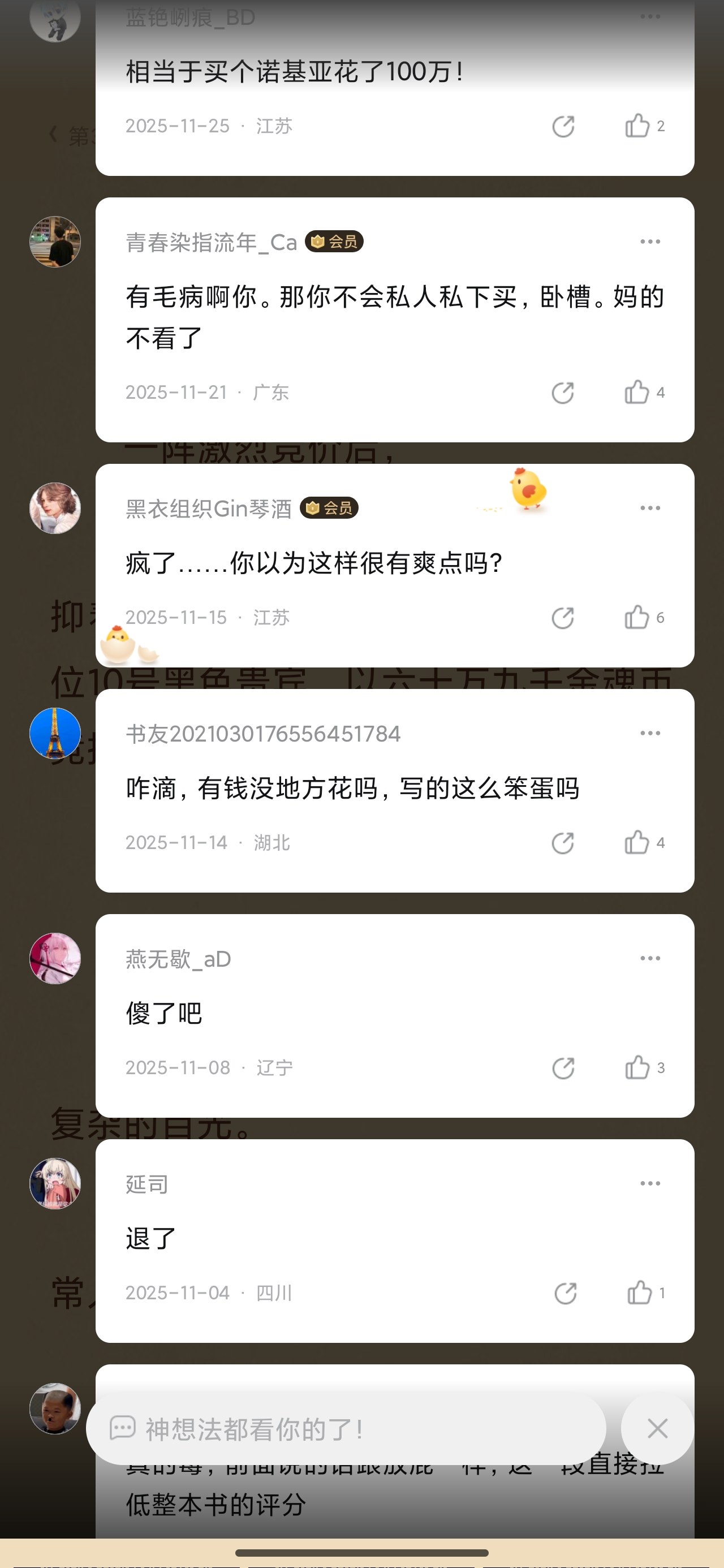Like 延司's comment 退了
This screenshot has width=724, height=1568.
(x=639, y=1293)
